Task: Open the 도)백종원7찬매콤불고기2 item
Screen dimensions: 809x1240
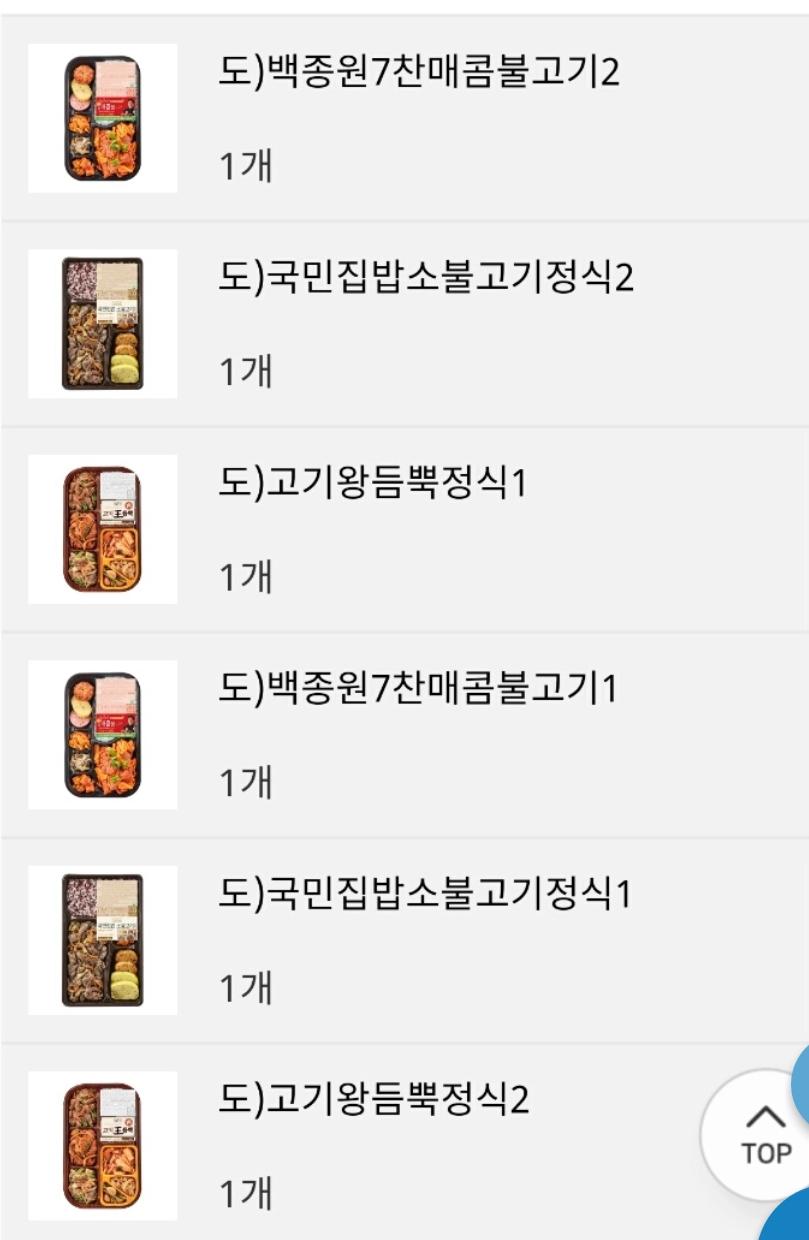Action: (419, 74)
